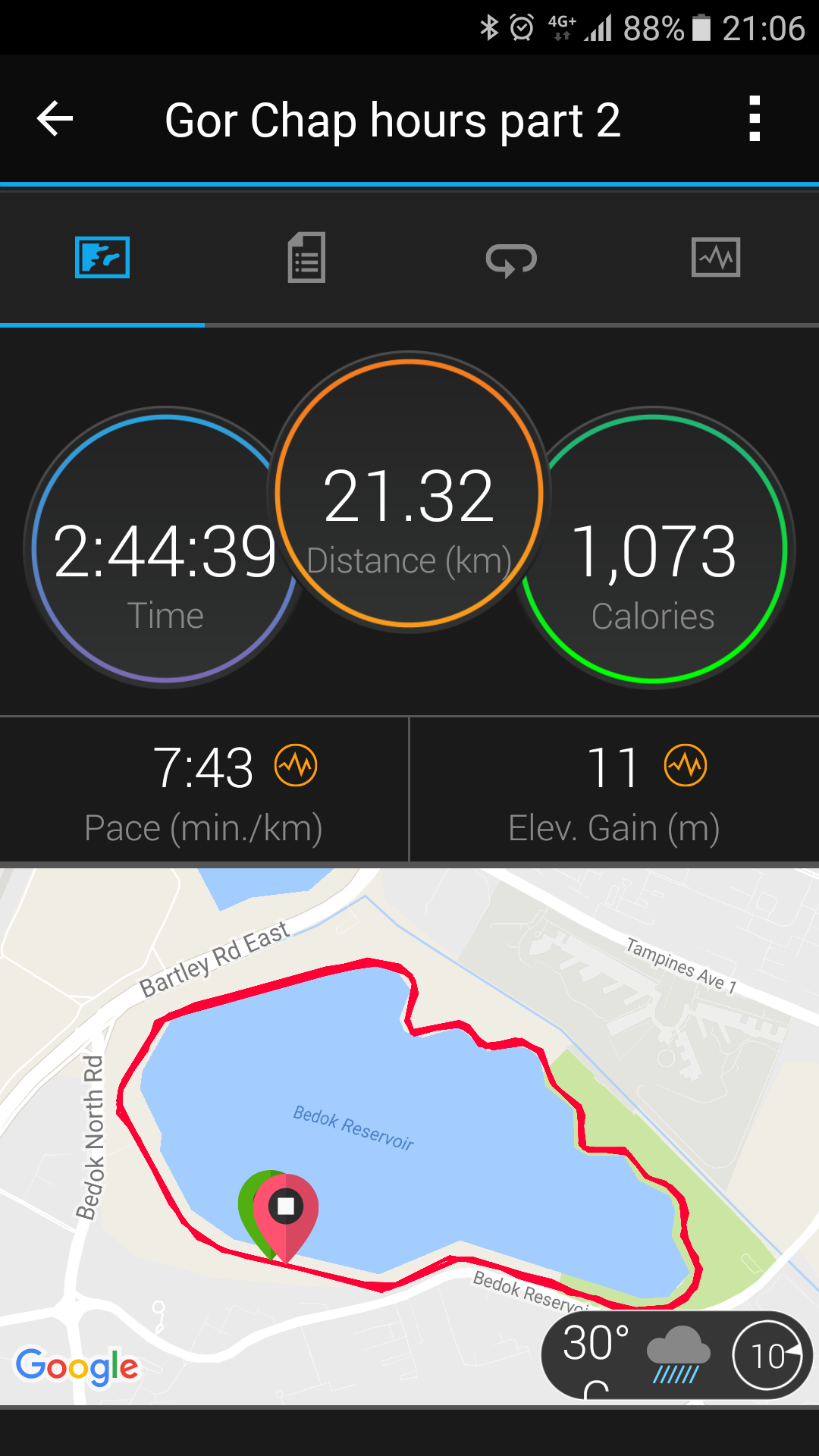Viewport: 819px width, 1456px height.
Task: Switch to the laps tab
Action: [511, 259]
